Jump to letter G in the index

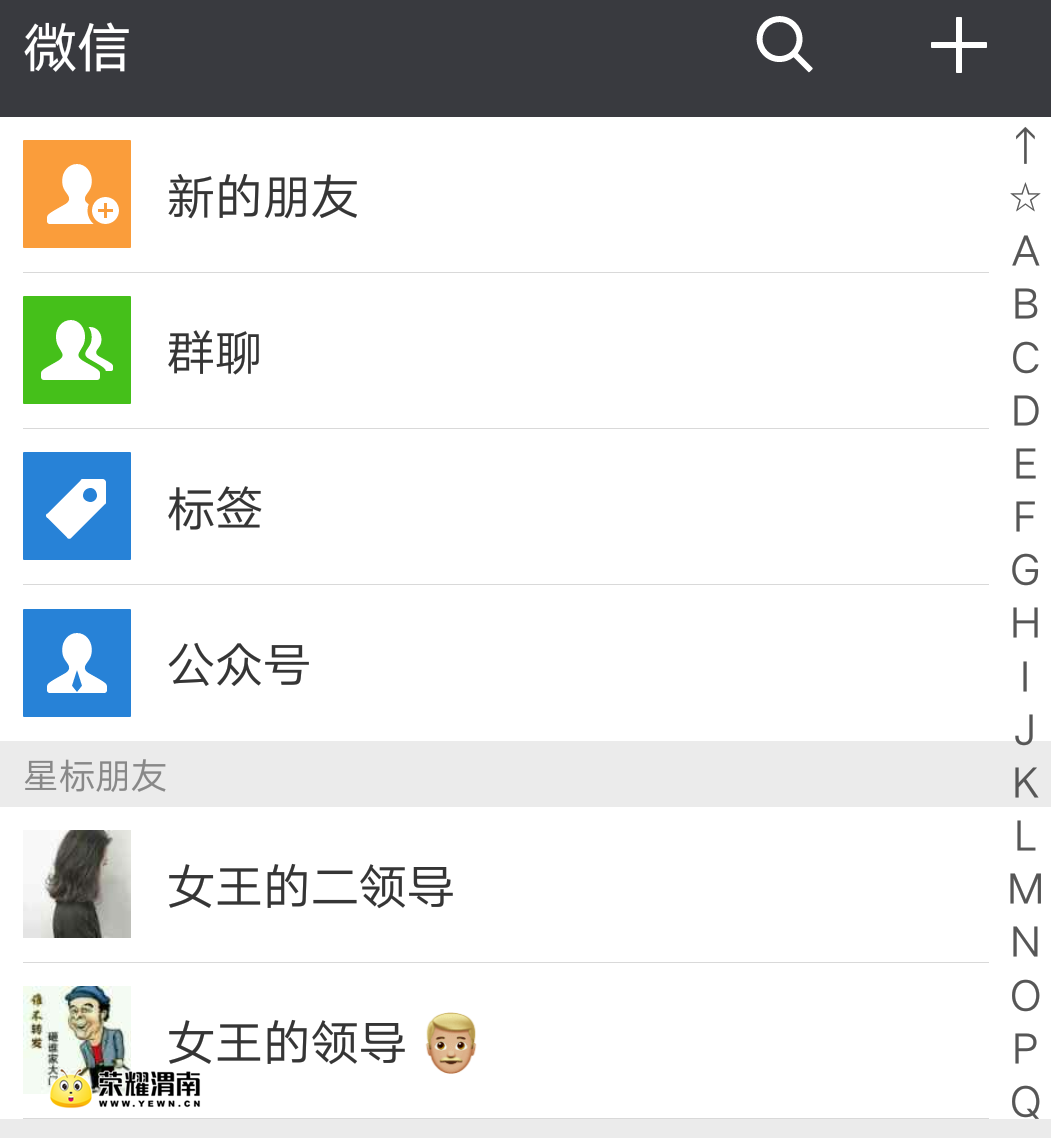pos(1025,570)
